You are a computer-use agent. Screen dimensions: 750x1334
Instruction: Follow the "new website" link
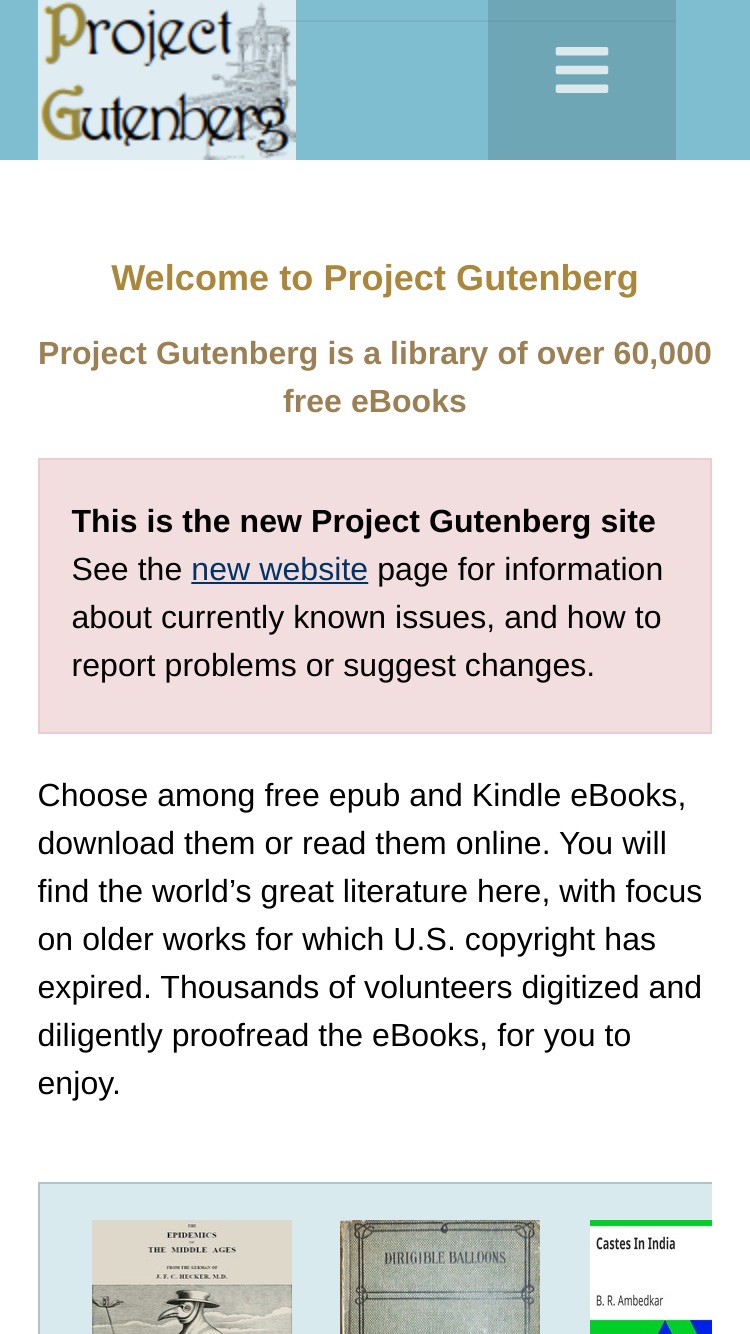[x=279, y=569]
